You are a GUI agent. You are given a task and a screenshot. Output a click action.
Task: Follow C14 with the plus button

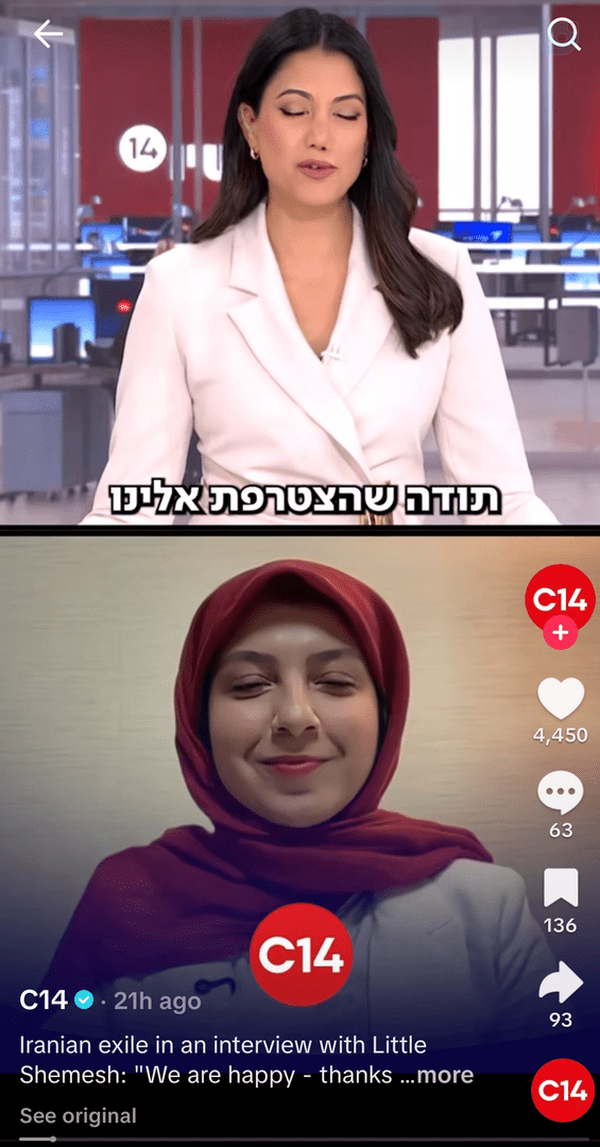[x=560, y=633]
